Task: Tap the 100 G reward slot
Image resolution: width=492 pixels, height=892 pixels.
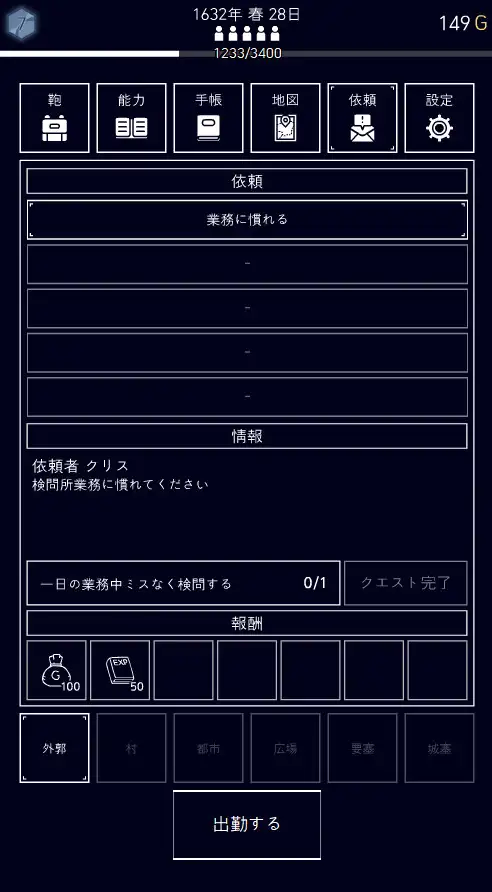Action: coord(56,670)
